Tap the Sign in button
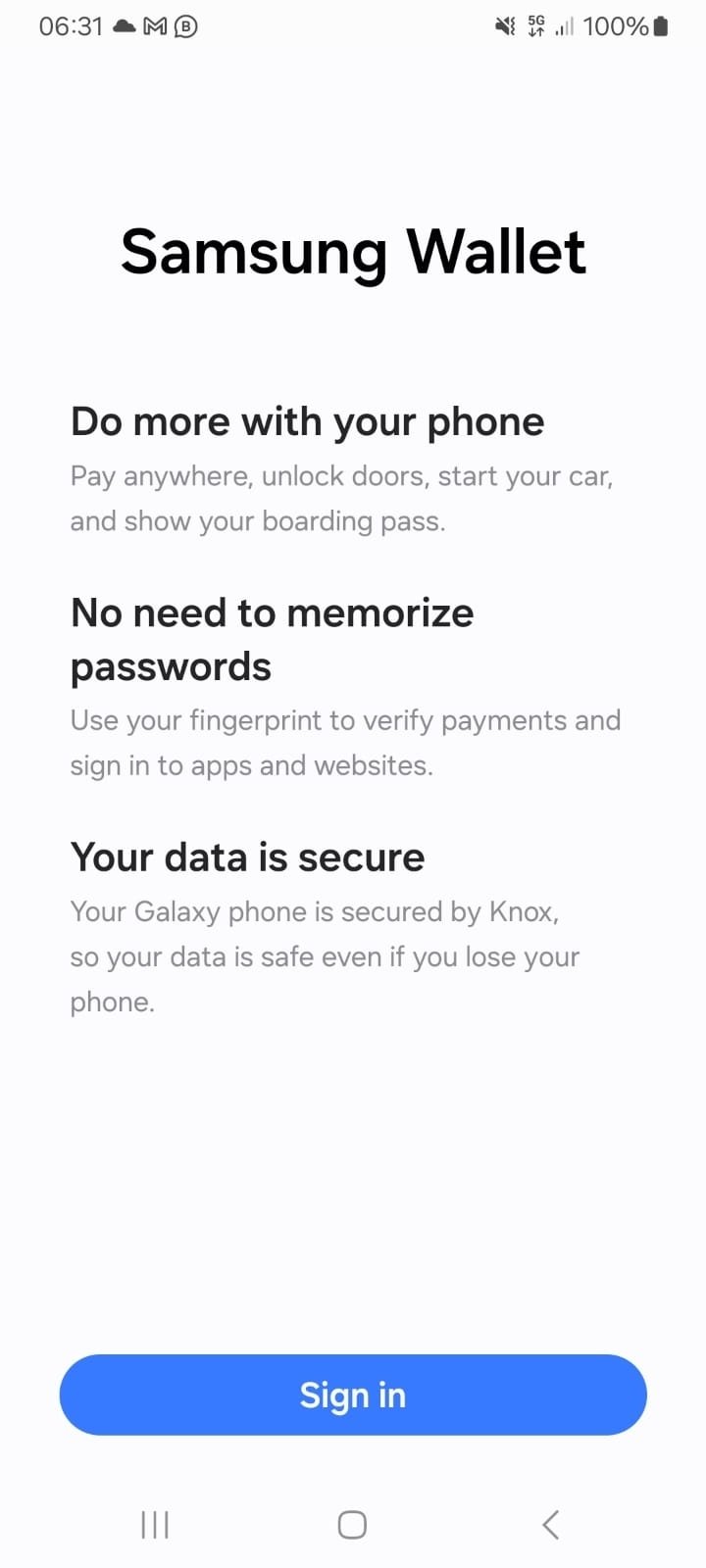This screenshot has height=1568, width=706. 353,1395
